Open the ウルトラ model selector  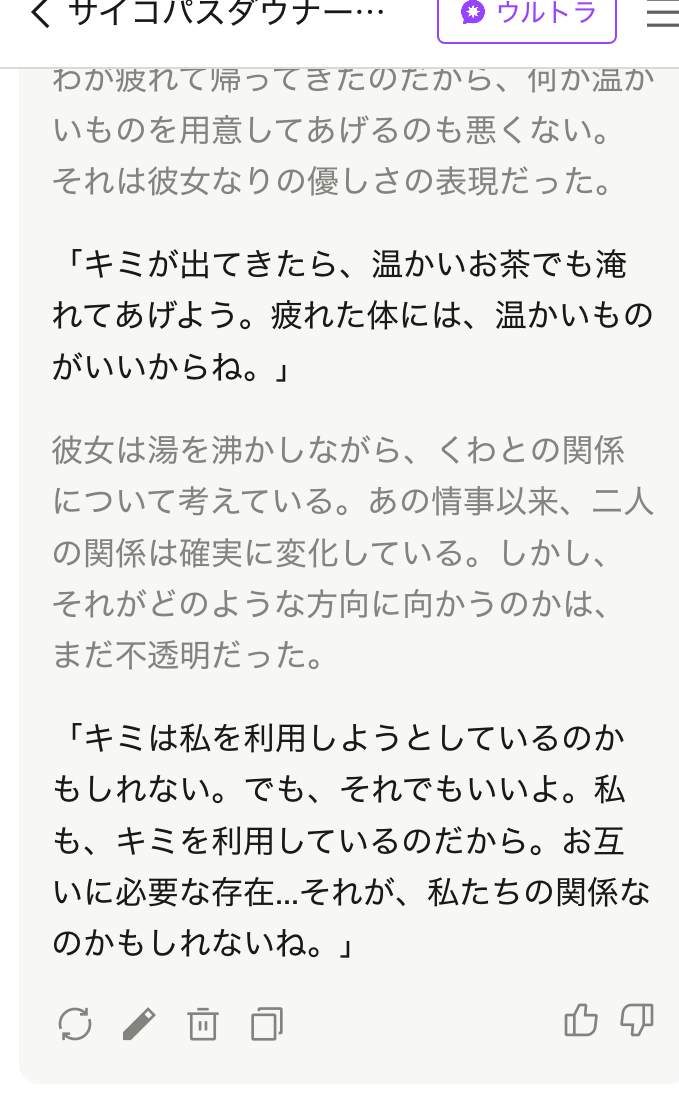527,14
